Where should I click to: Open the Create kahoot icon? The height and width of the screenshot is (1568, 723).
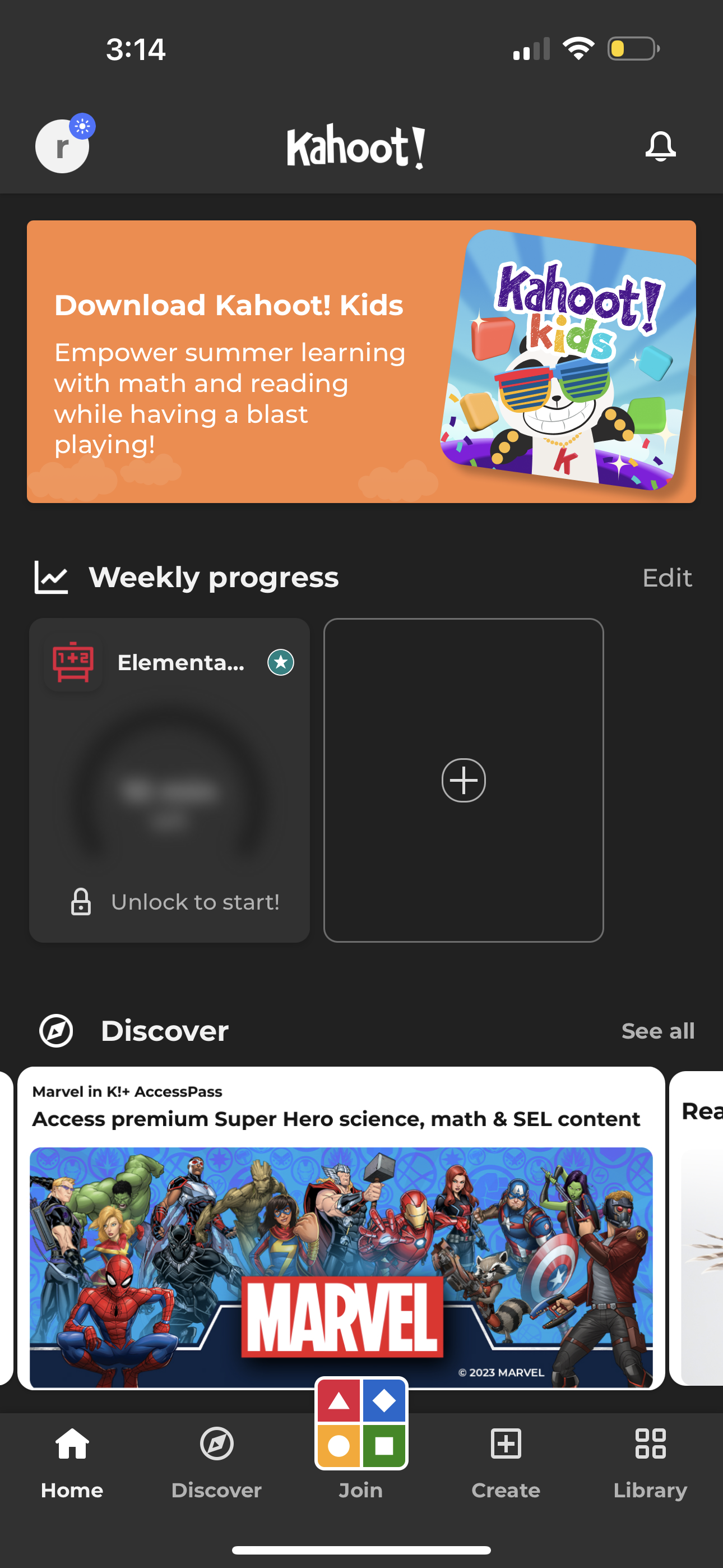click(x=506, y=1441)
